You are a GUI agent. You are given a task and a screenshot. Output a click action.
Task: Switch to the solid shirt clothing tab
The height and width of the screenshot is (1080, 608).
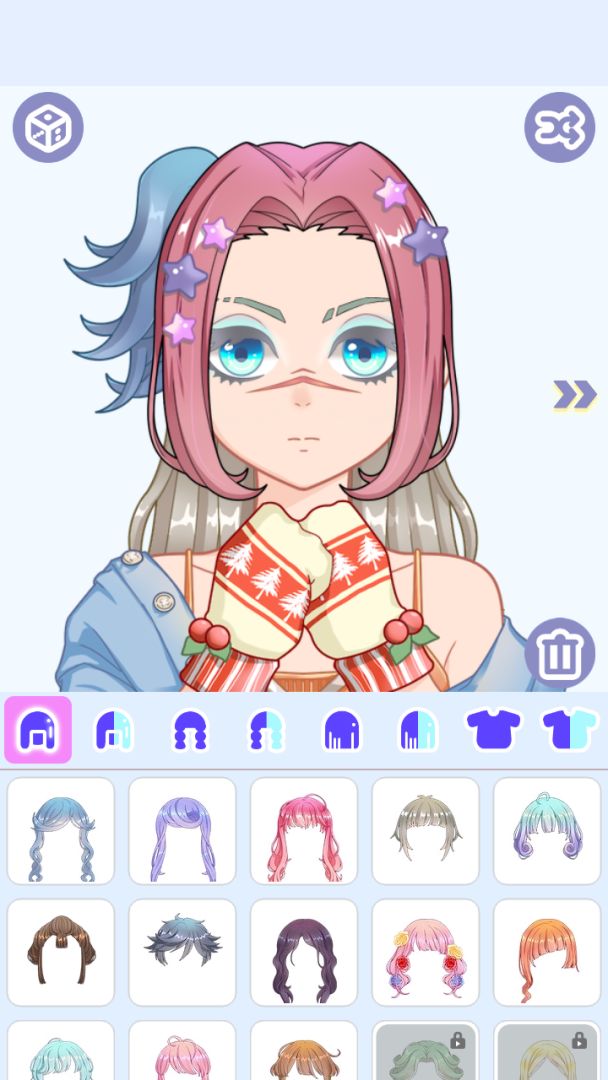494,730
